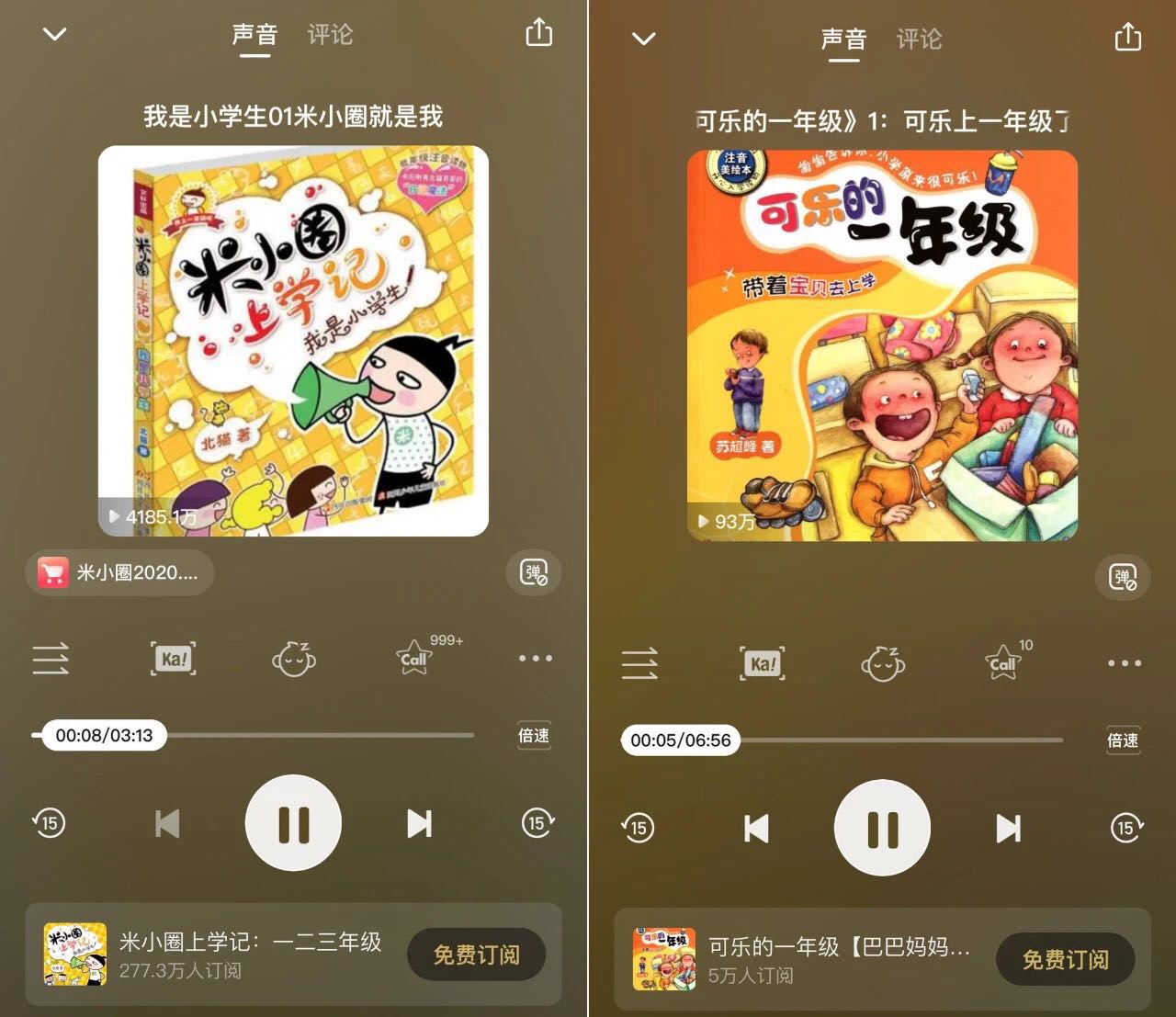The image size is (1176, 1017).
Task: Subscribe free to 米小圈上学记：一二三年级
Action: coord(476,955)
